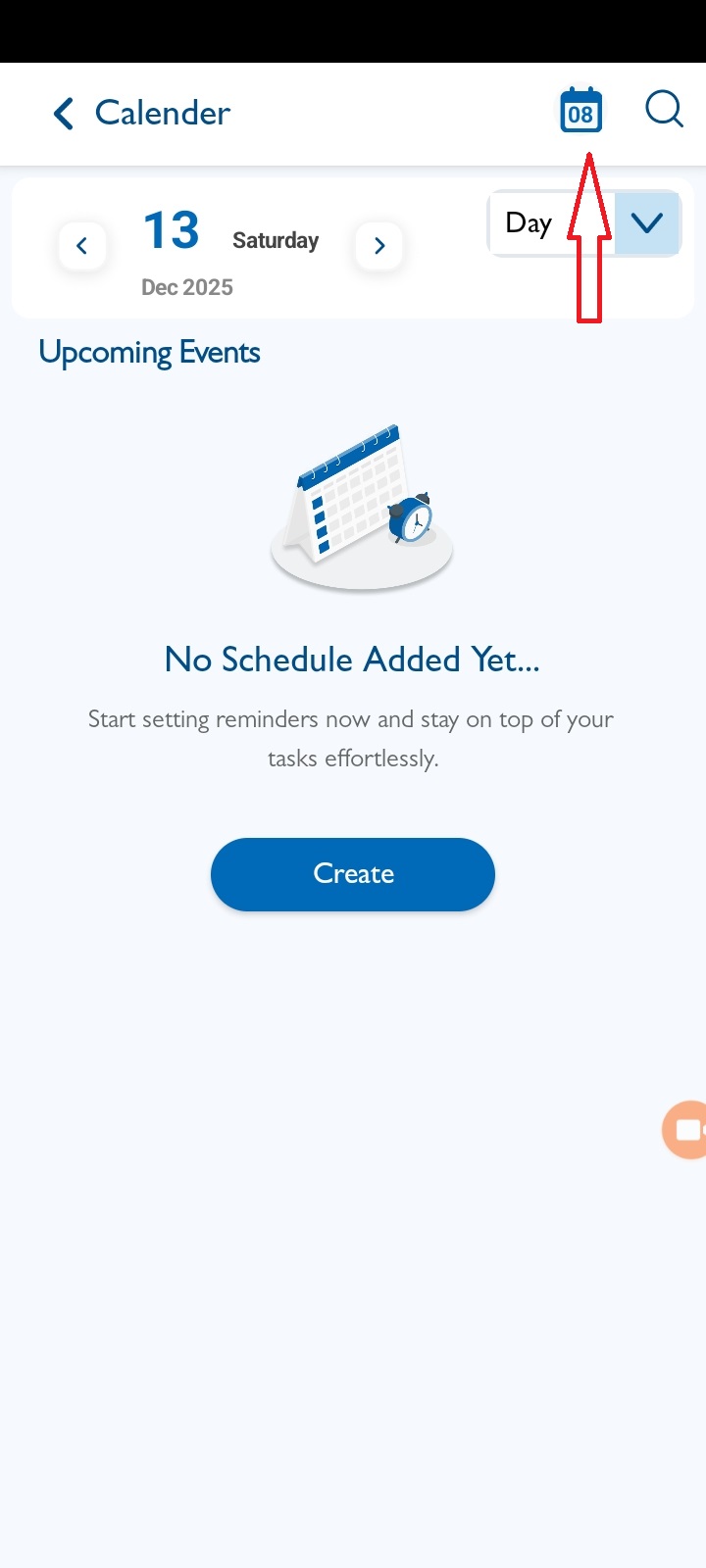Go to the next day
706x1568 pixels.
[x=379, y=246]
